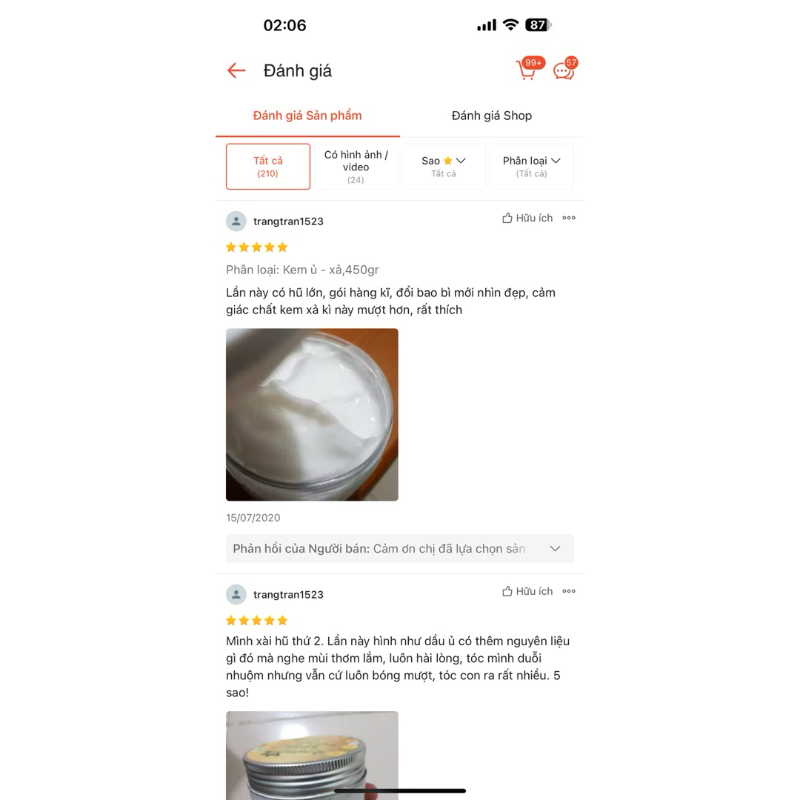The width and height of the screenshot is (800, 800).
Task: Select the Tất cả (210) filter
Action: [x=268, y=166]
